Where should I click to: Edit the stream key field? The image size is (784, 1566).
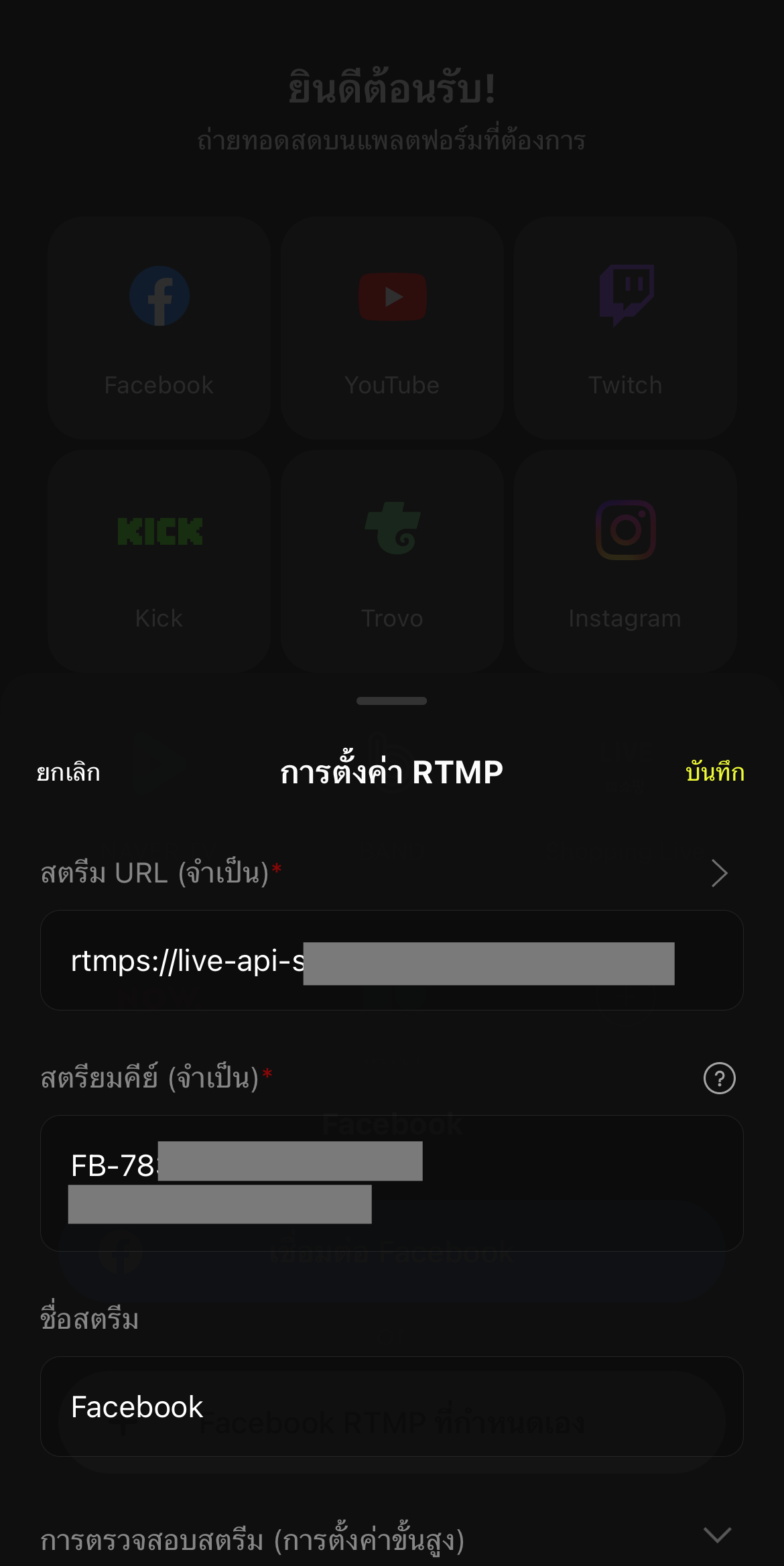pos(392,1183)
